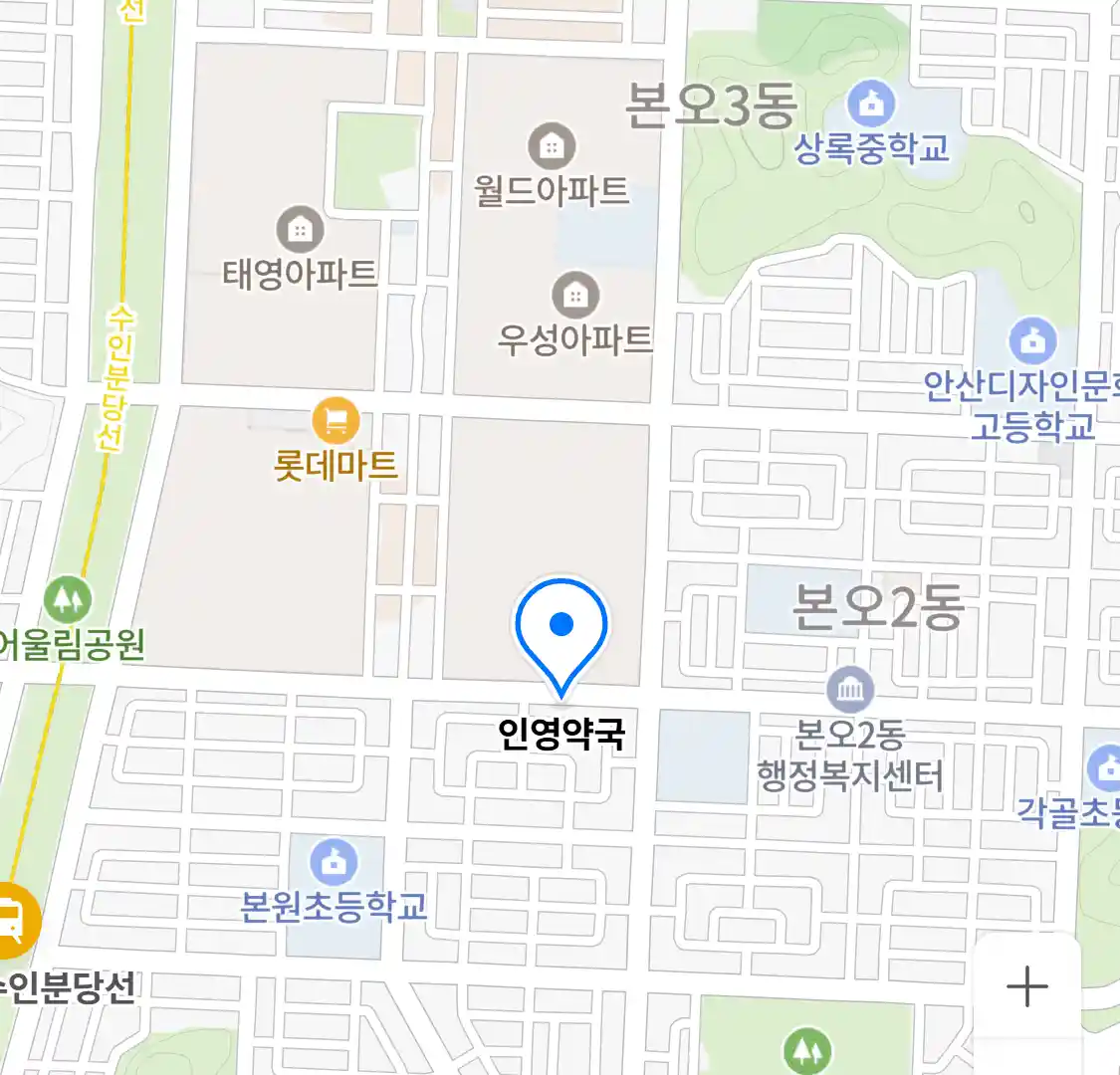The image size is (1120, 1075).
Task: Open the 본원초등학교 school marker
Action: point(334,862)
